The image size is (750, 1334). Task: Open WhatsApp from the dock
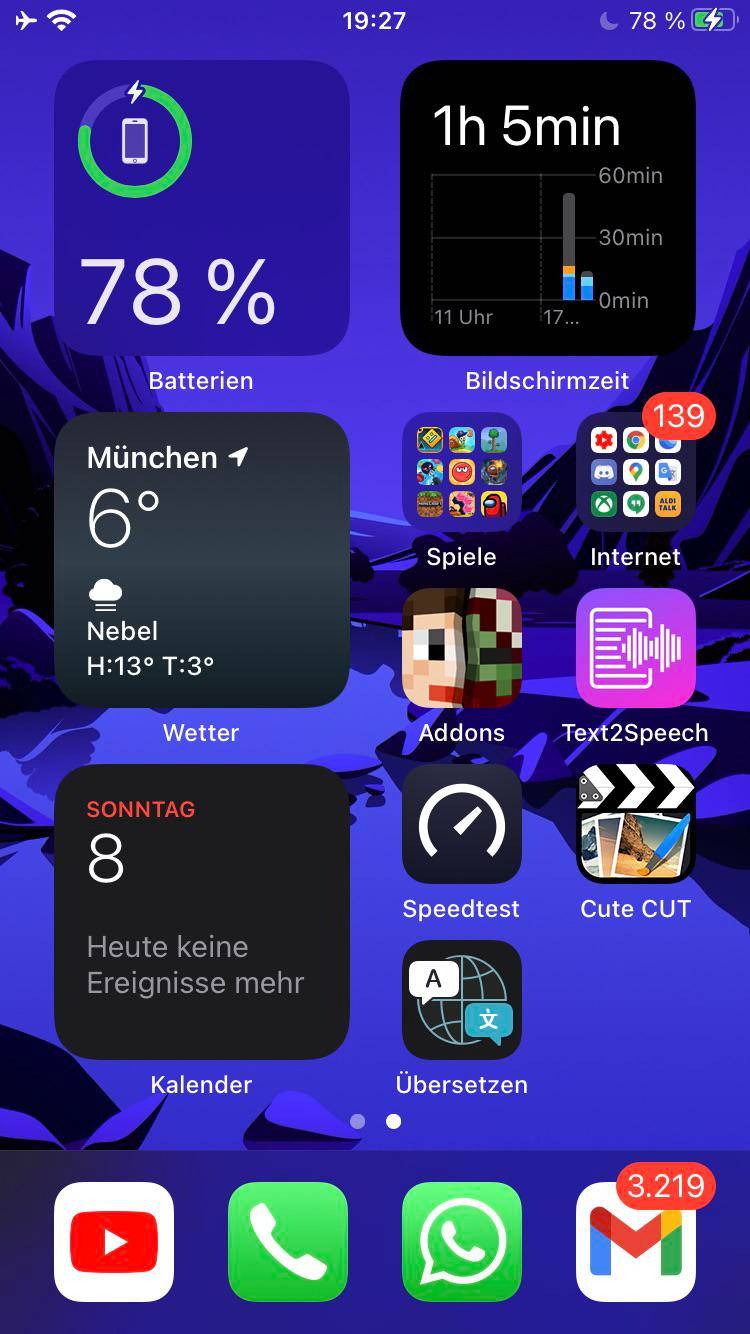(461, 1240)
